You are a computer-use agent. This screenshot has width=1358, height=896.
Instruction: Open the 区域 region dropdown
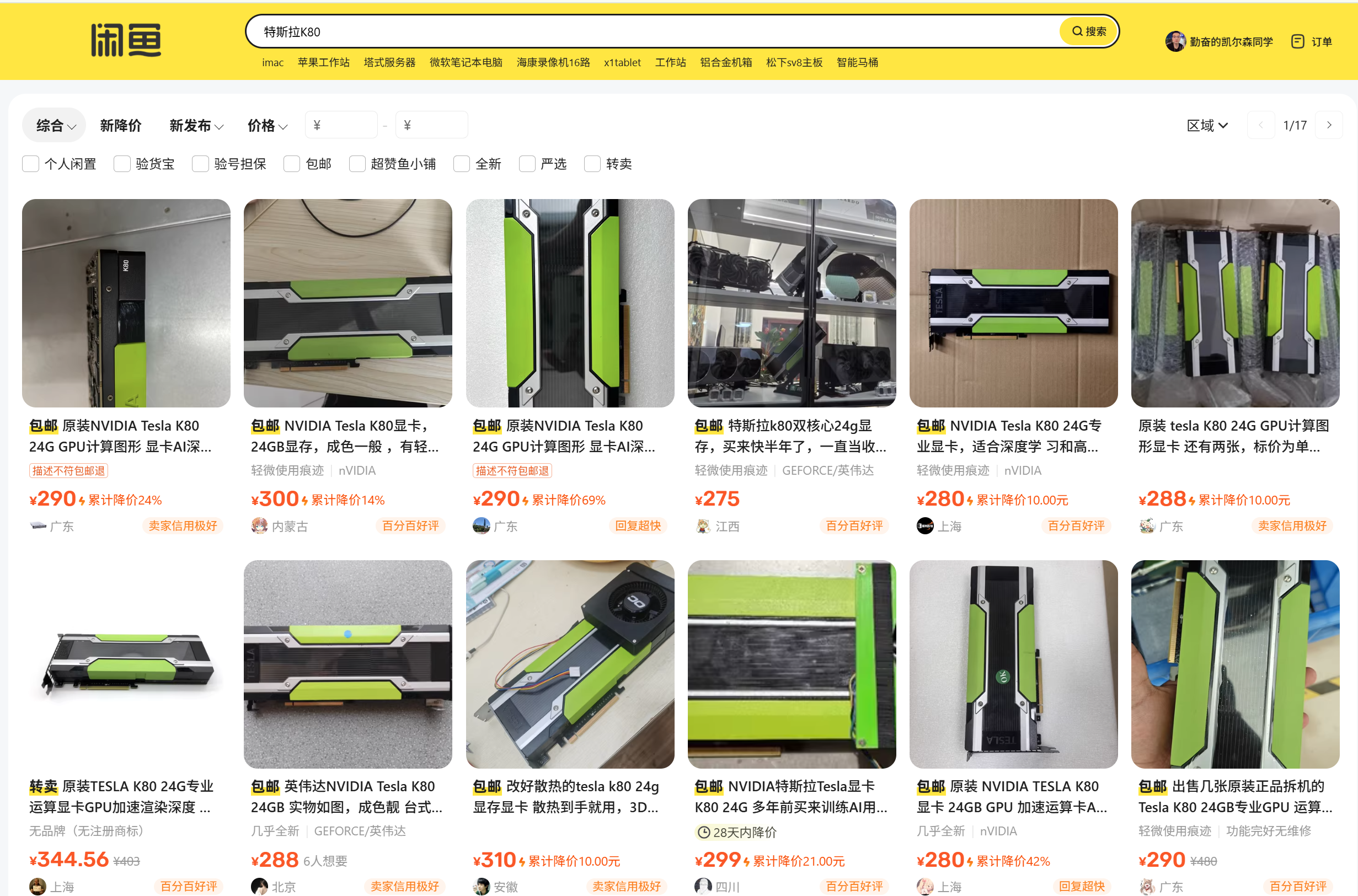[x=1206, y=125]
